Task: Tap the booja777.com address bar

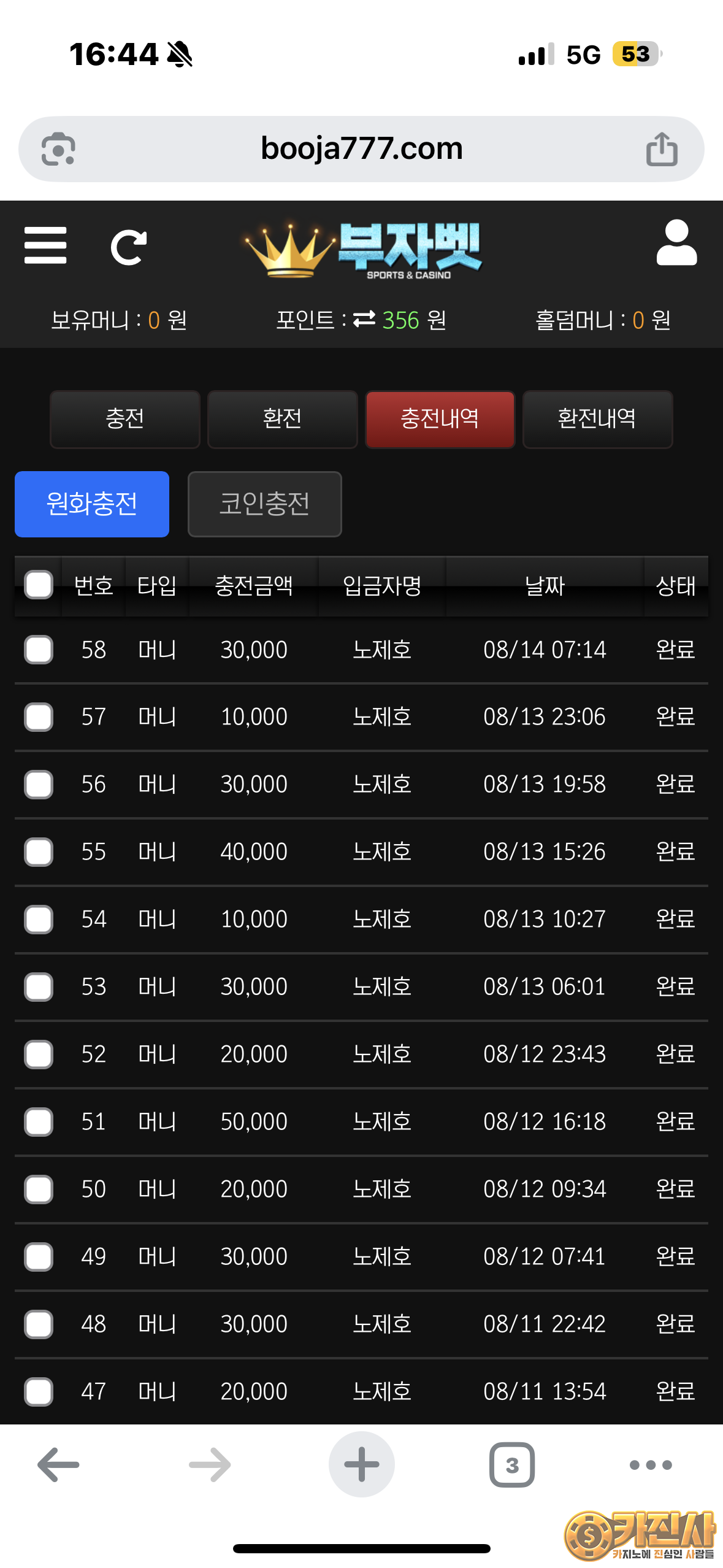Action: [361, 149]
